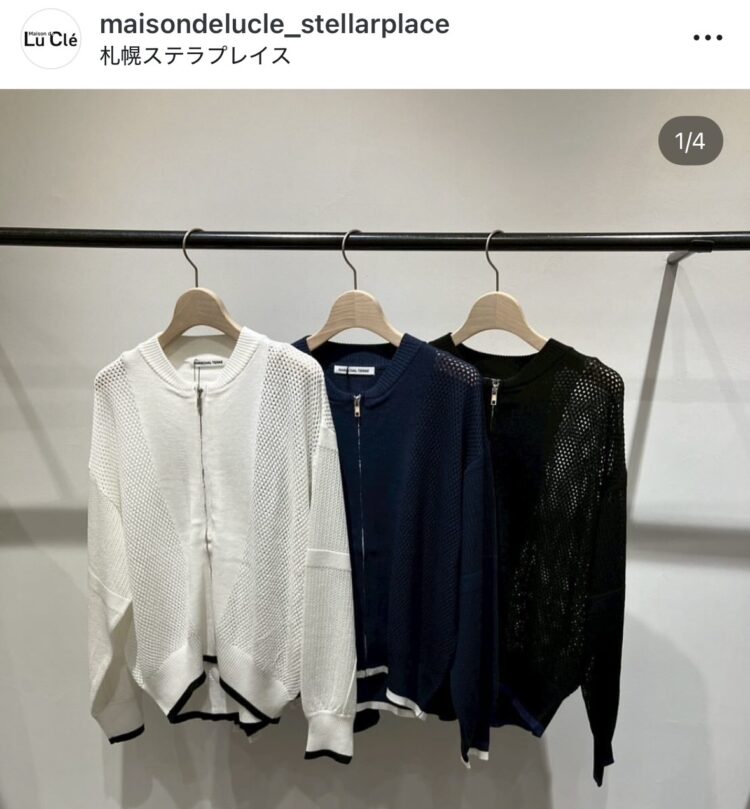
Task: Open maisondelucle_stellarplace profile from username
Action: coord(275,24)
